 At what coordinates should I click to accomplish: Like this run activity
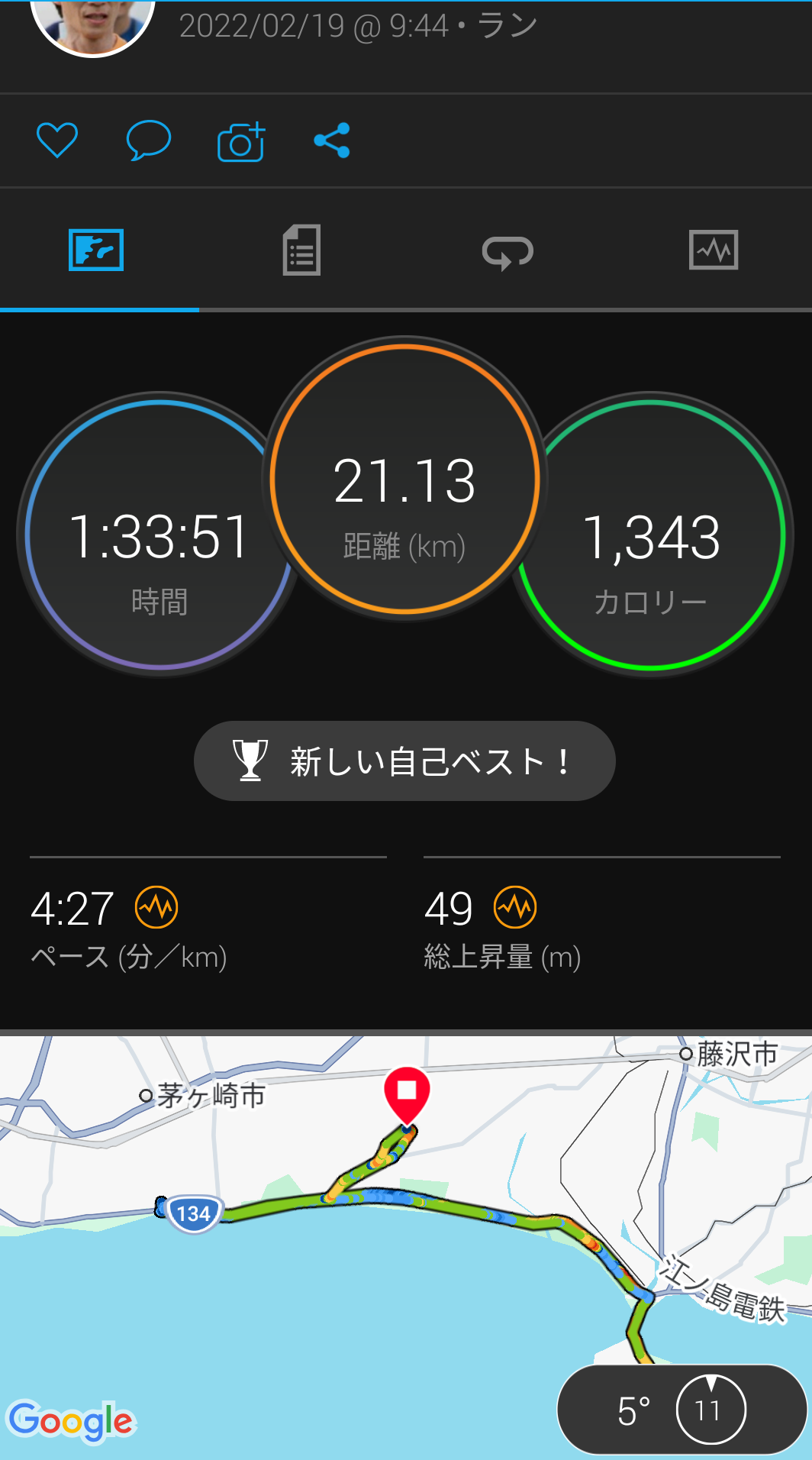[57, 141]
